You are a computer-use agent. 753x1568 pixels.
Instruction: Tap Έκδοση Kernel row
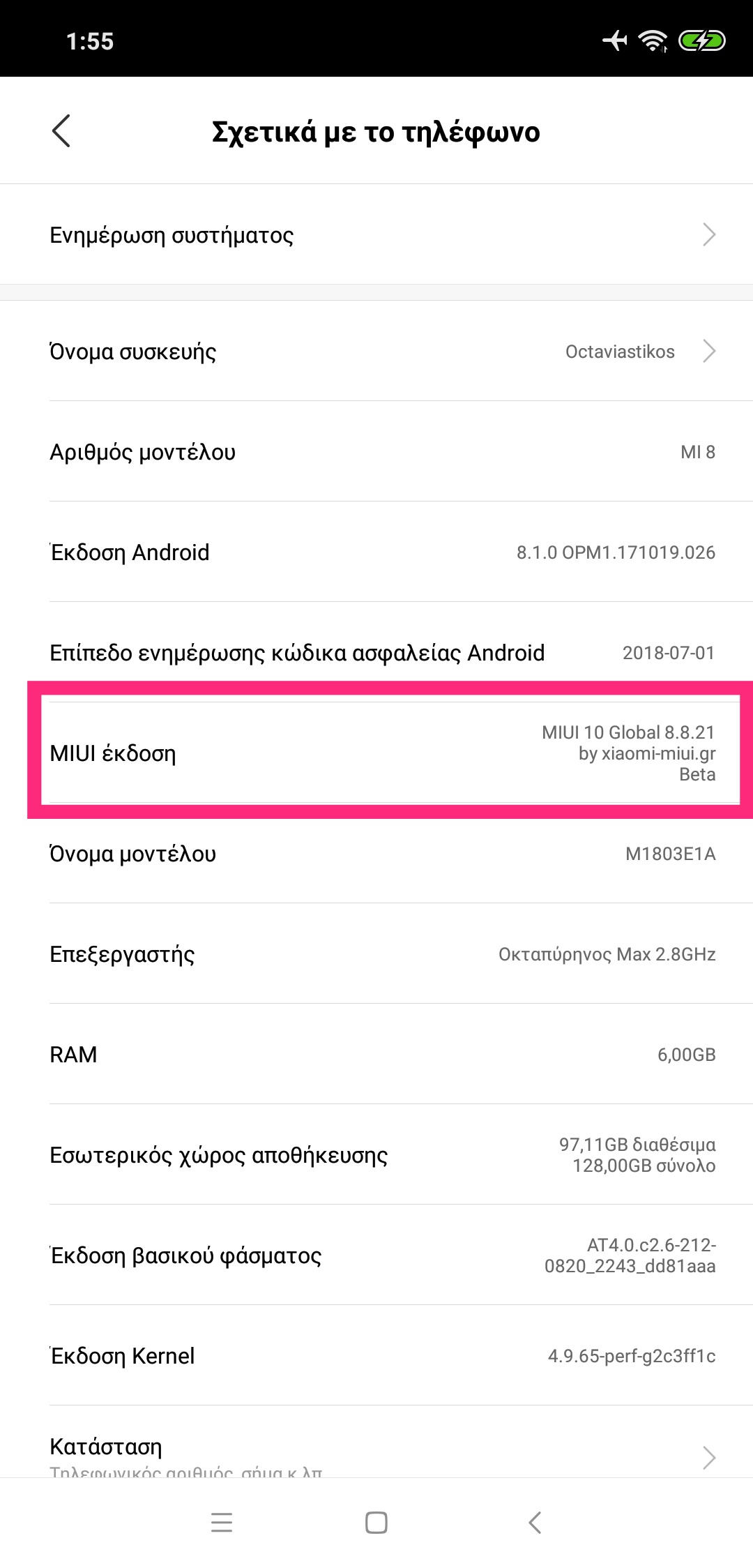pos(376,1356)
